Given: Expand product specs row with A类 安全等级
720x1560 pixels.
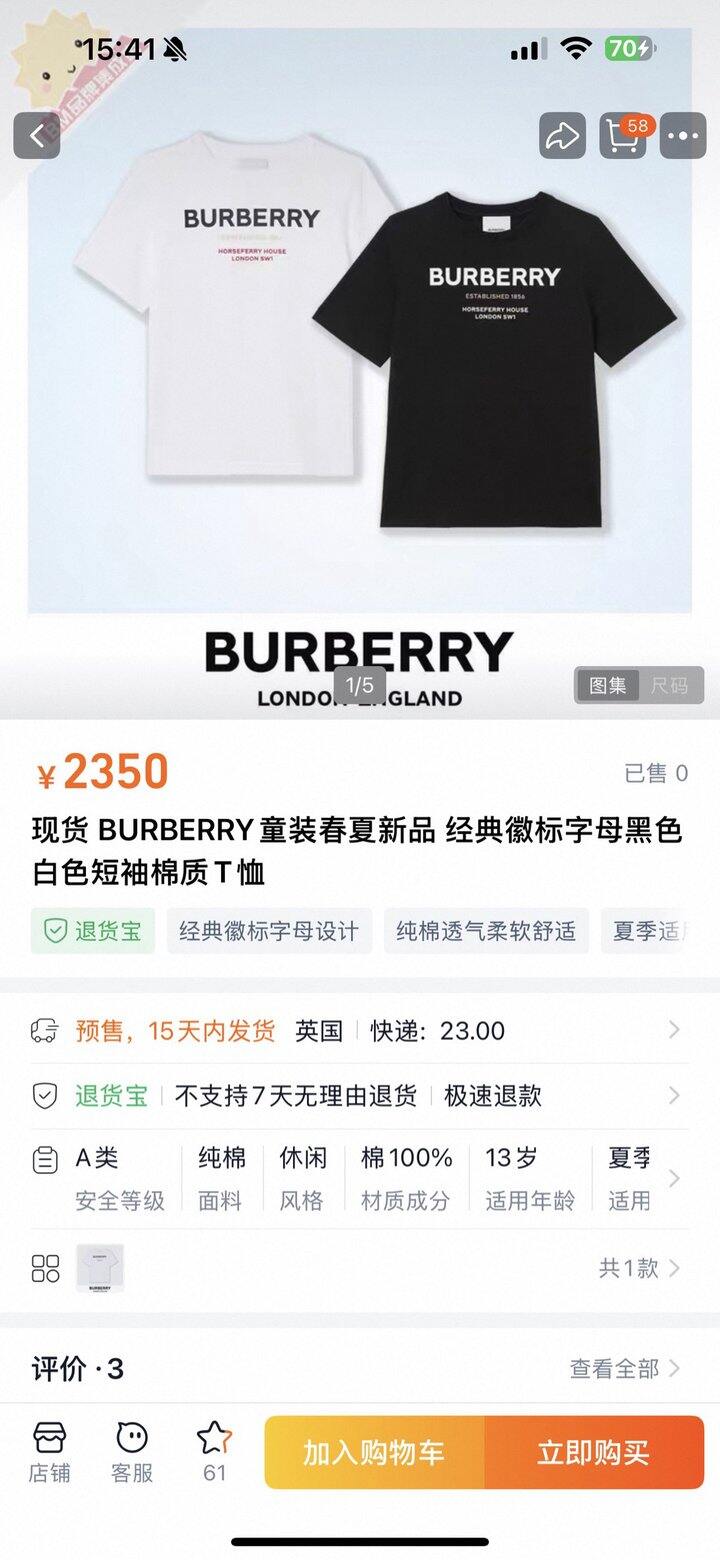Looking at the screenshot, I should (360, 1178).
